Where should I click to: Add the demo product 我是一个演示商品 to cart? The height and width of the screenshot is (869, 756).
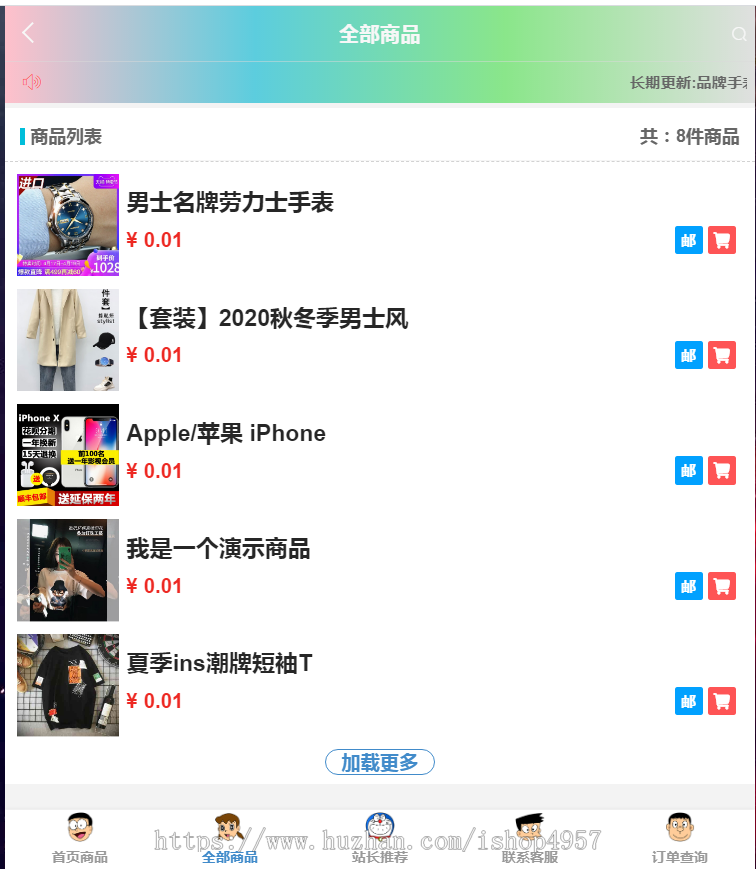[x=722, y=586]
